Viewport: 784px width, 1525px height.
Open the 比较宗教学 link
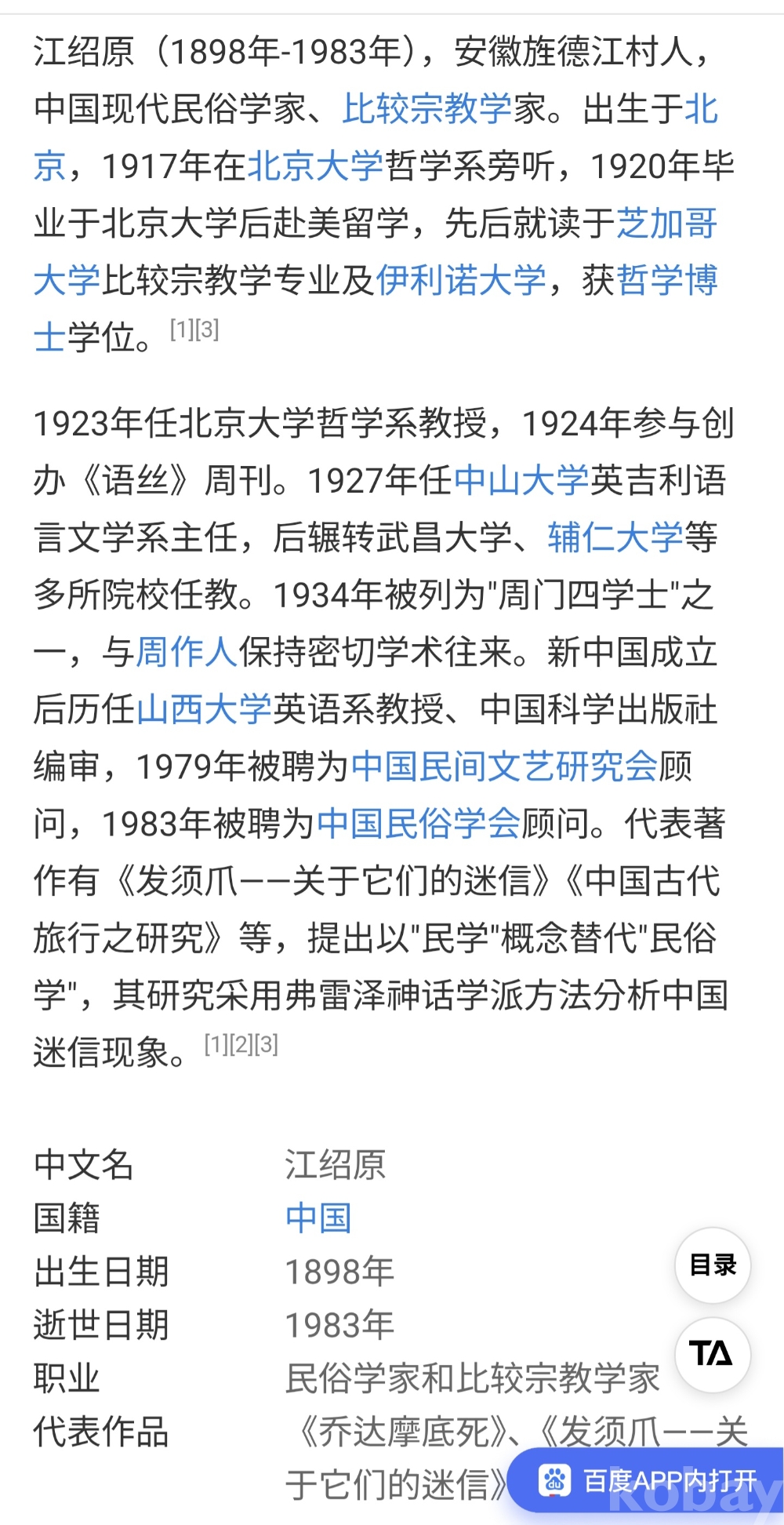[427, 108]
